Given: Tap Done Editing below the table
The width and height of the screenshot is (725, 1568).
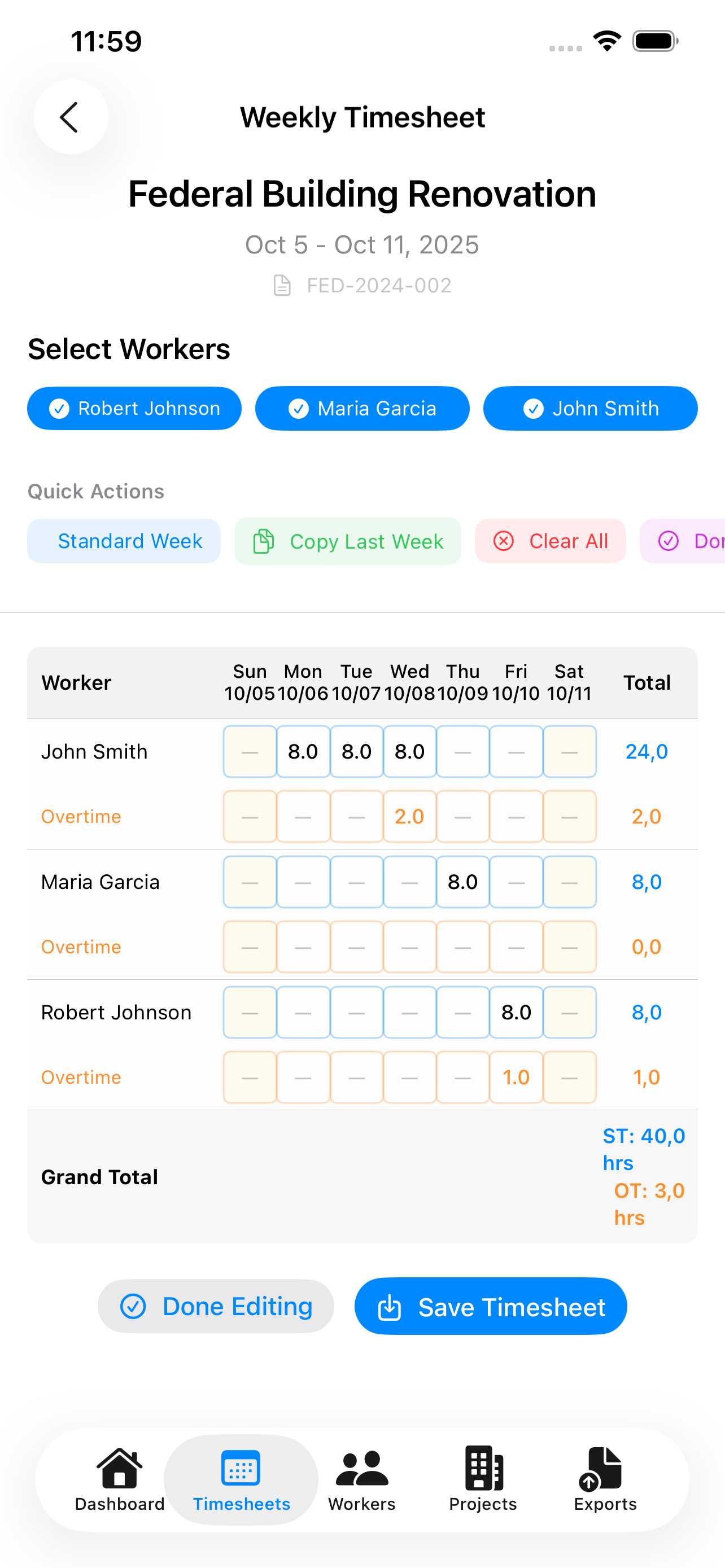Looking at the screenshot, I should point(216,1307).
